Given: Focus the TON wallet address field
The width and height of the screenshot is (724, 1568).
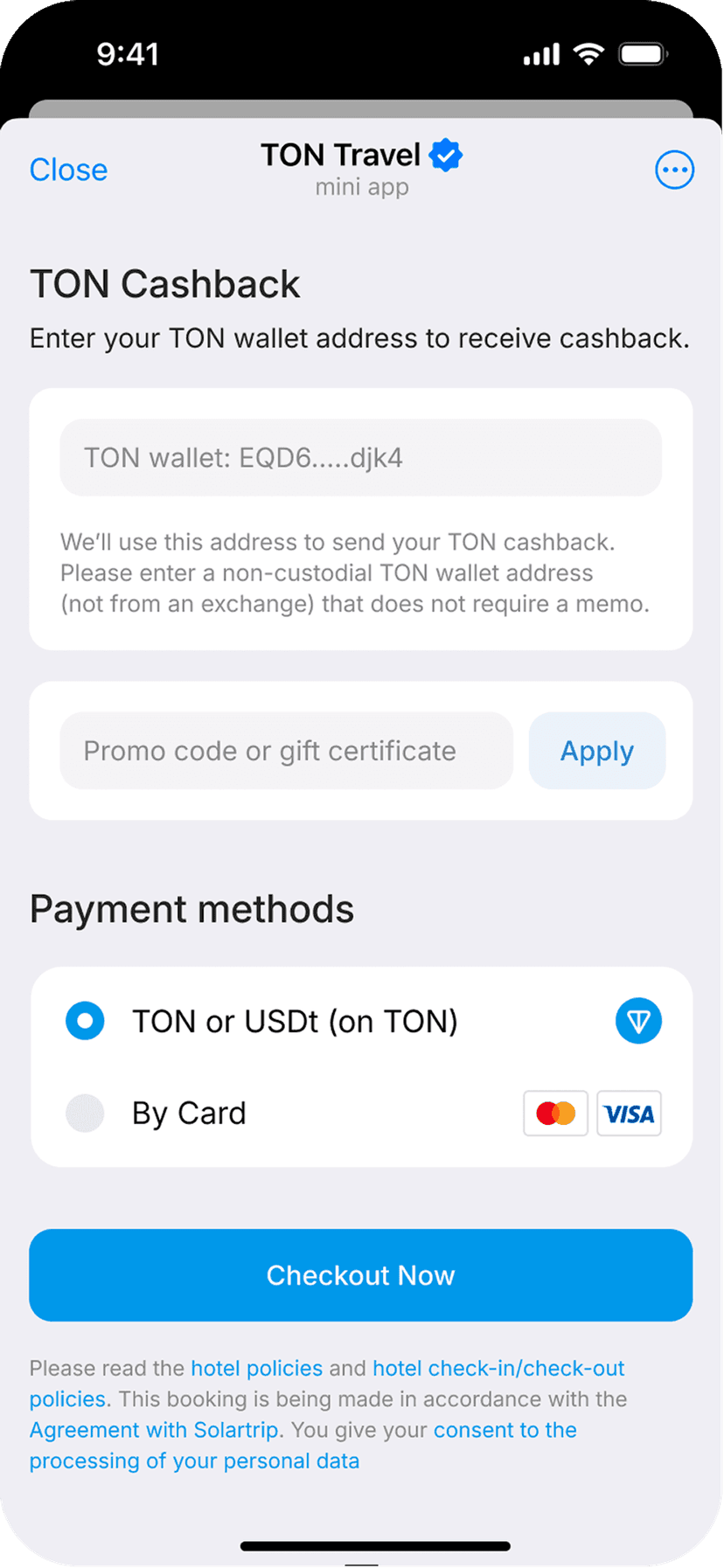Looking at the screenshot, I should tap(360, 458).
